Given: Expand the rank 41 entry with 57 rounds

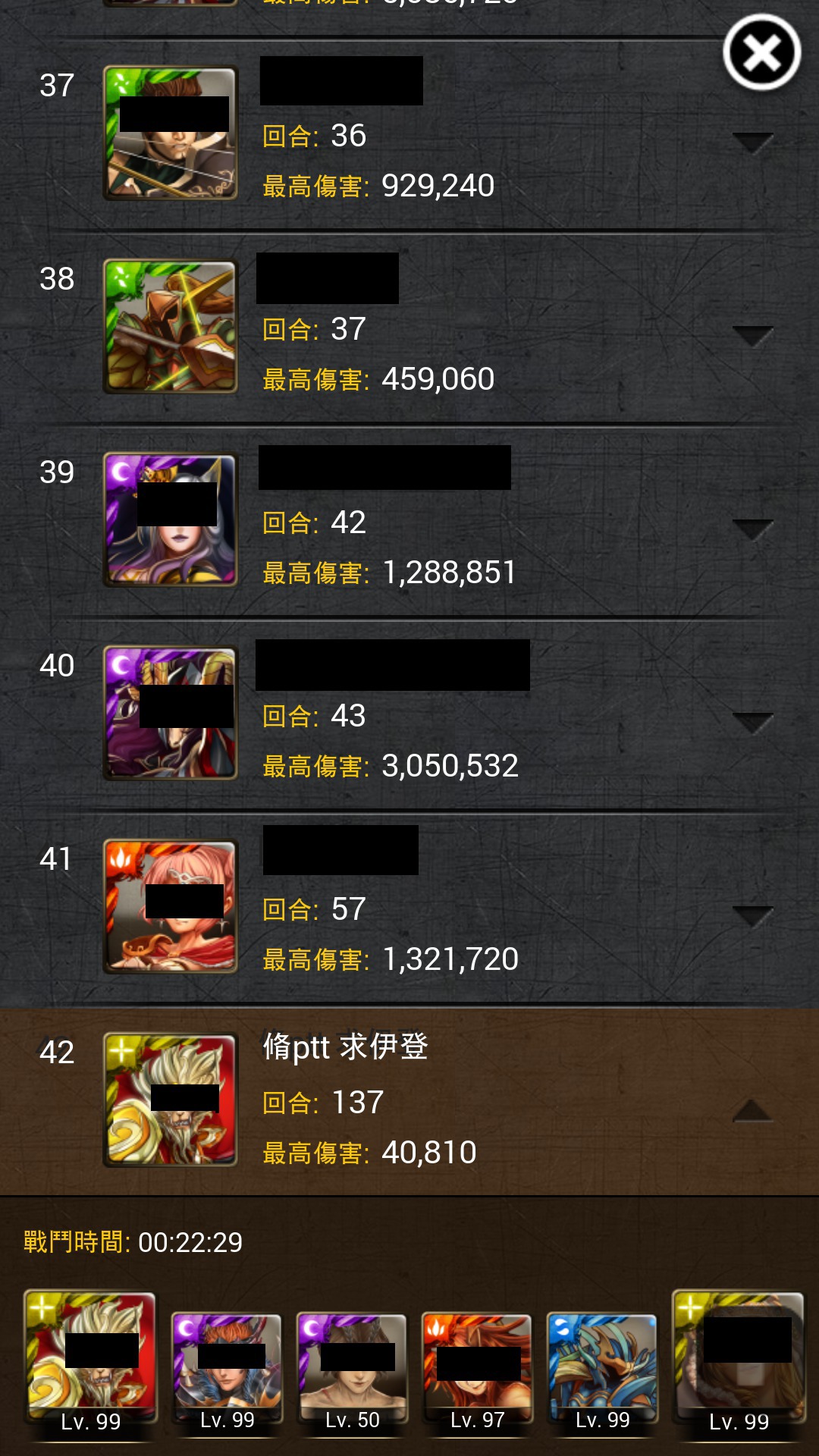Looking at the screenshot, I should (753, 916).
